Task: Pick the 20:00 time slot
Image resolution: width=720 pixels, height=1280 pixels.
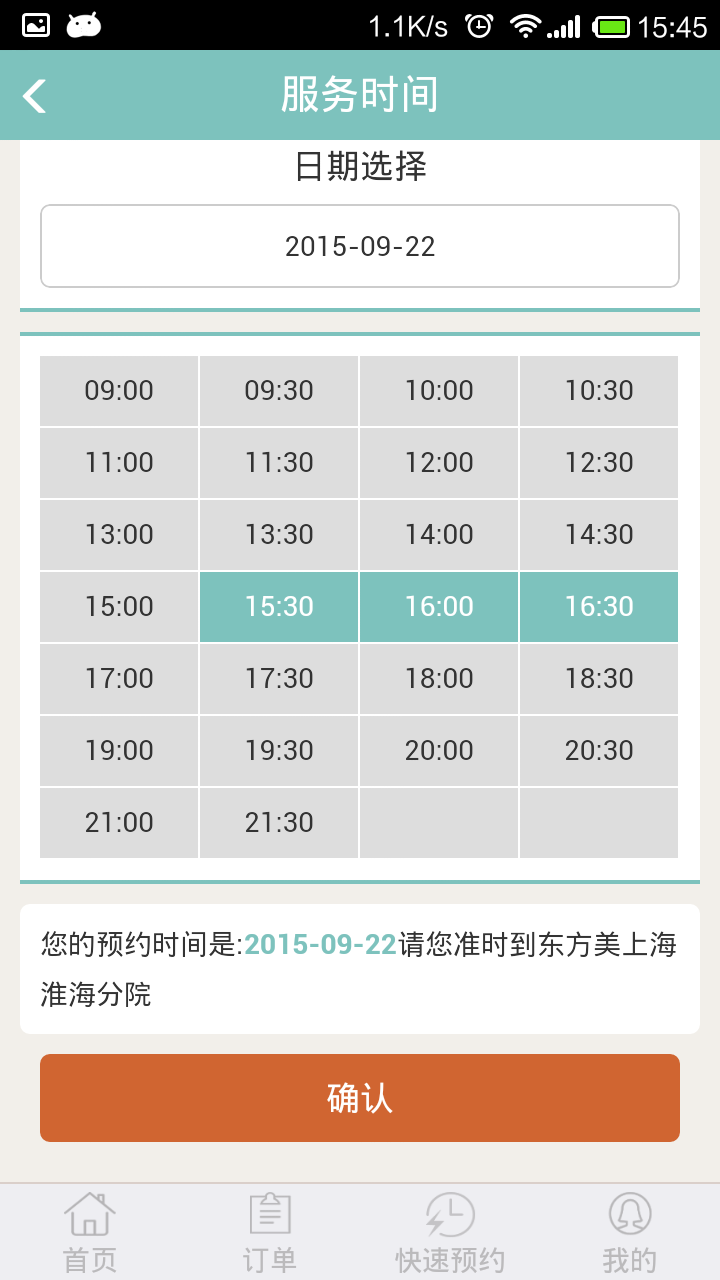Action: (x=439, y=751)
